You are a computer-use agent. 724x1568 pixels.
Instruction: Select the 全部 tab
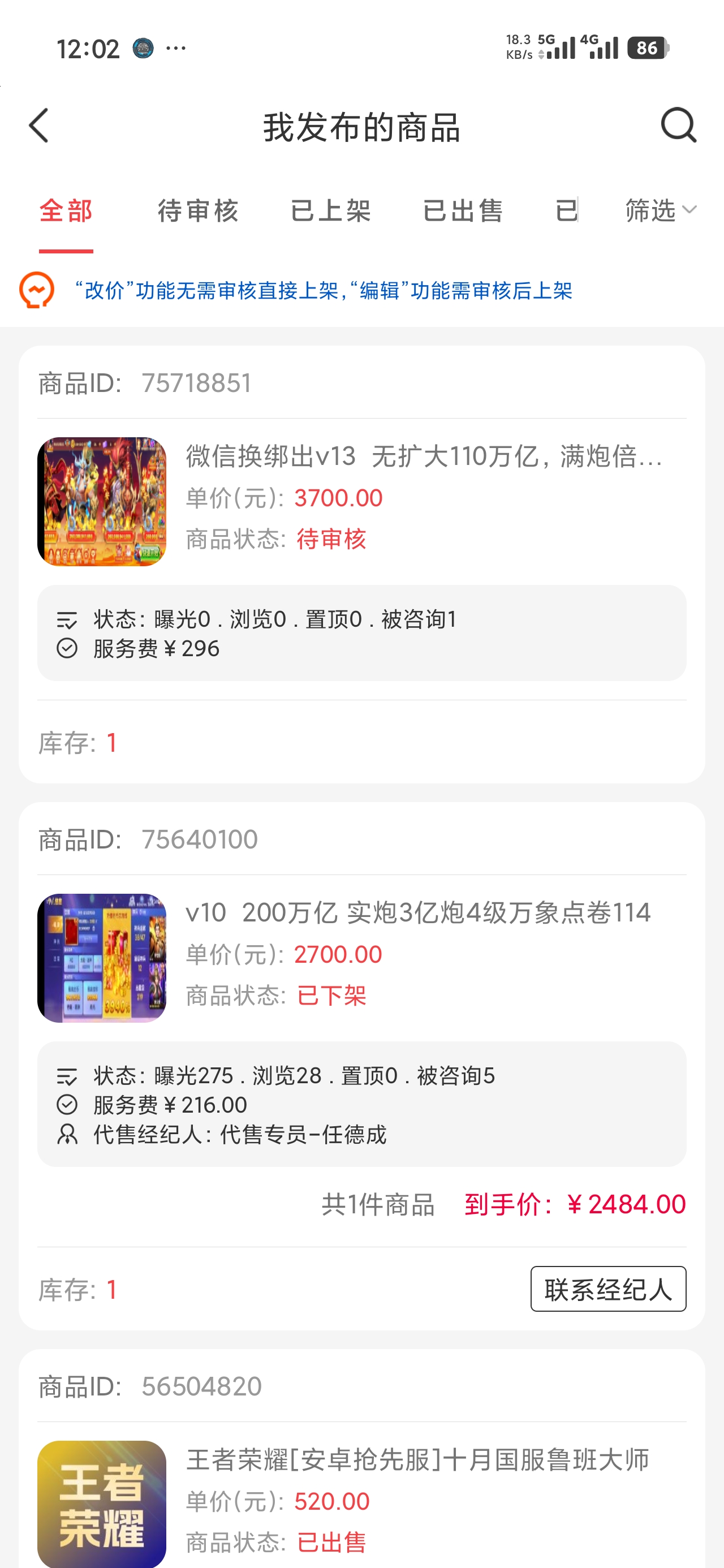point(66,211)
